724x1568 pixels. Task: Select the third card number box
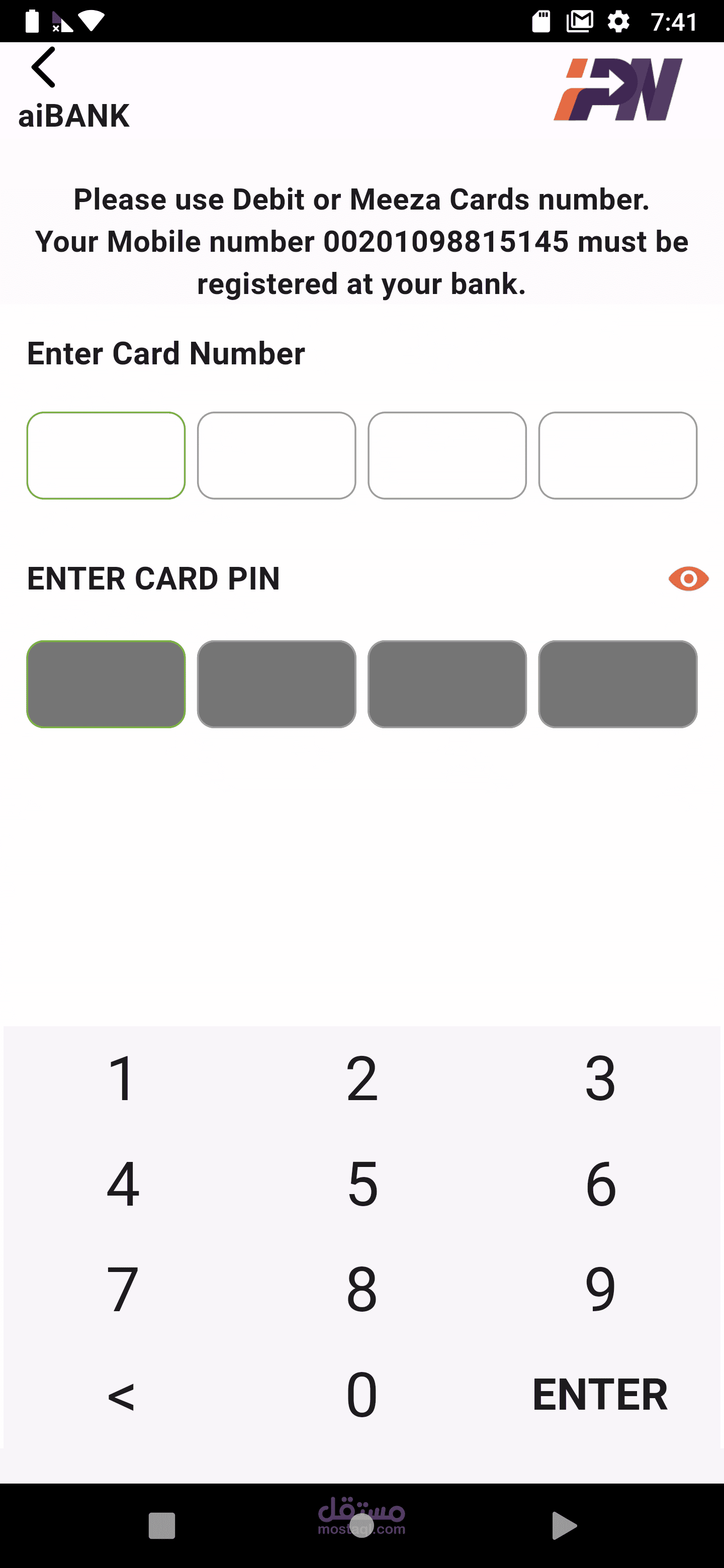(x=447, y=455)
